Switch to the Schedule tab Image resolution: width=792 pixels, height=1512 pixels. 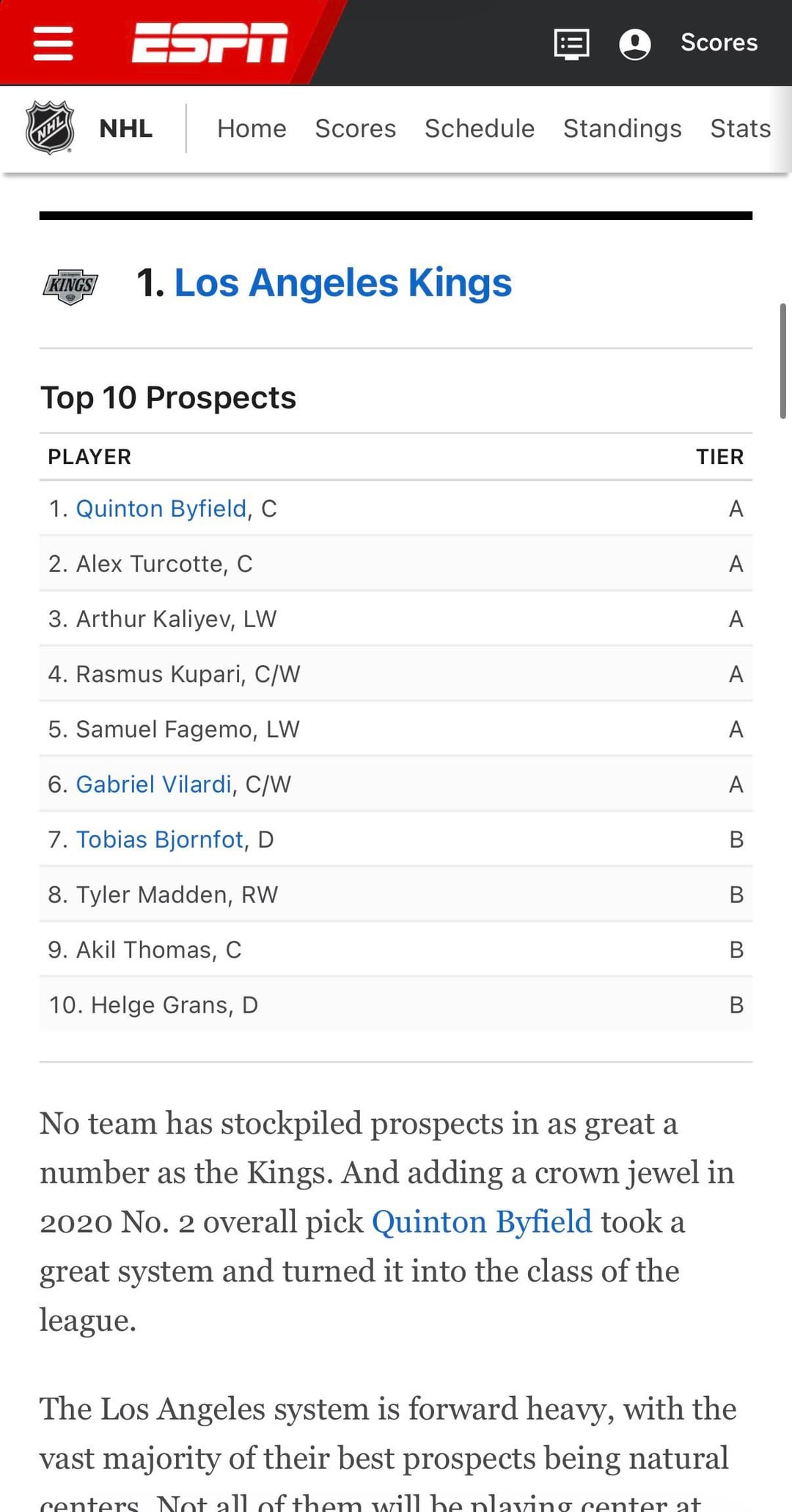click(x=480, y=128)
